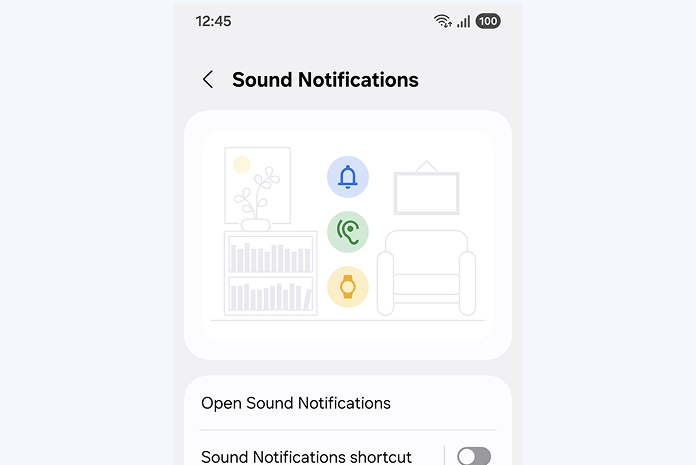Open Sound Notifications shortcut settings
This screenshot has height=465, width=696.
[306, 457]
